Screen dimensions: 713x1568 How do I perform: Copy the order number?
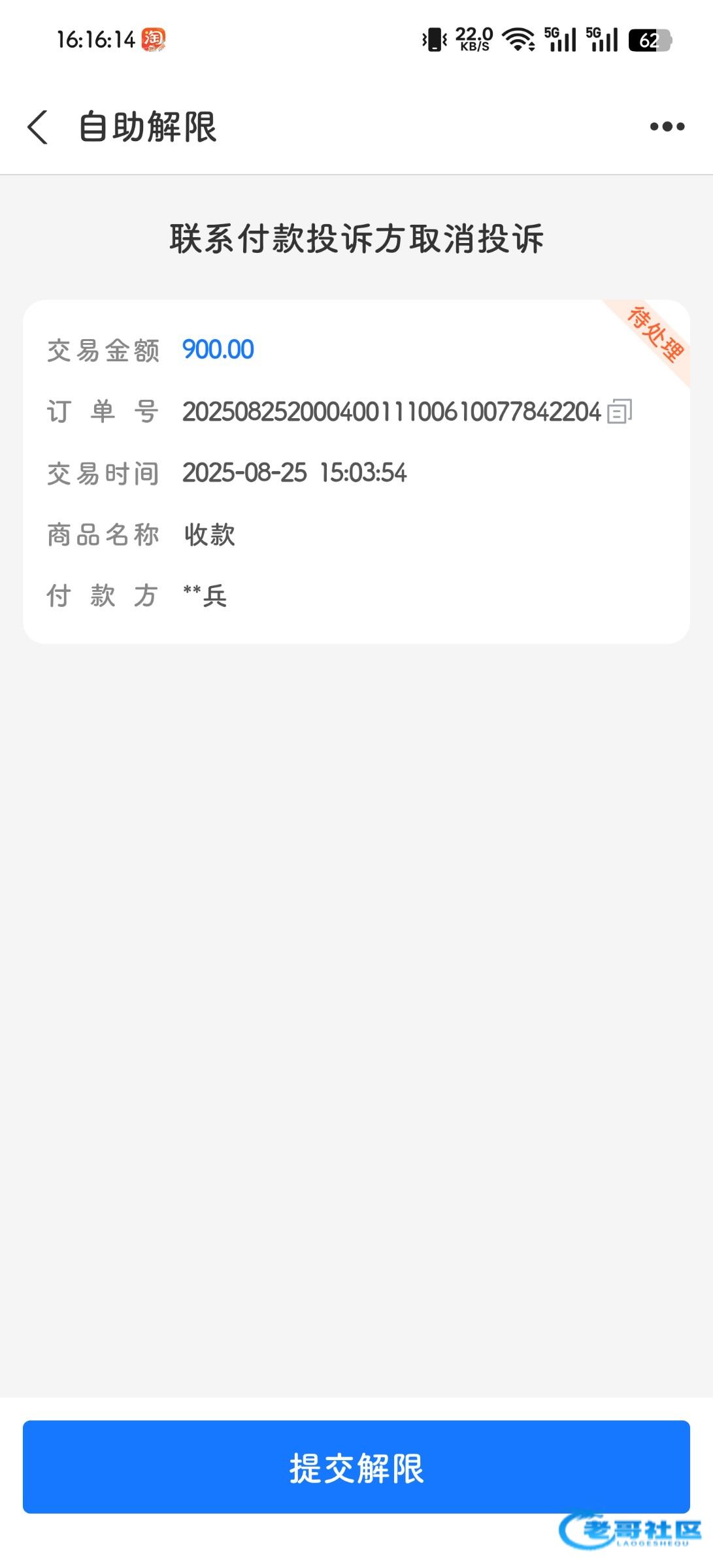pyautogui.click(x=619, y=412)
